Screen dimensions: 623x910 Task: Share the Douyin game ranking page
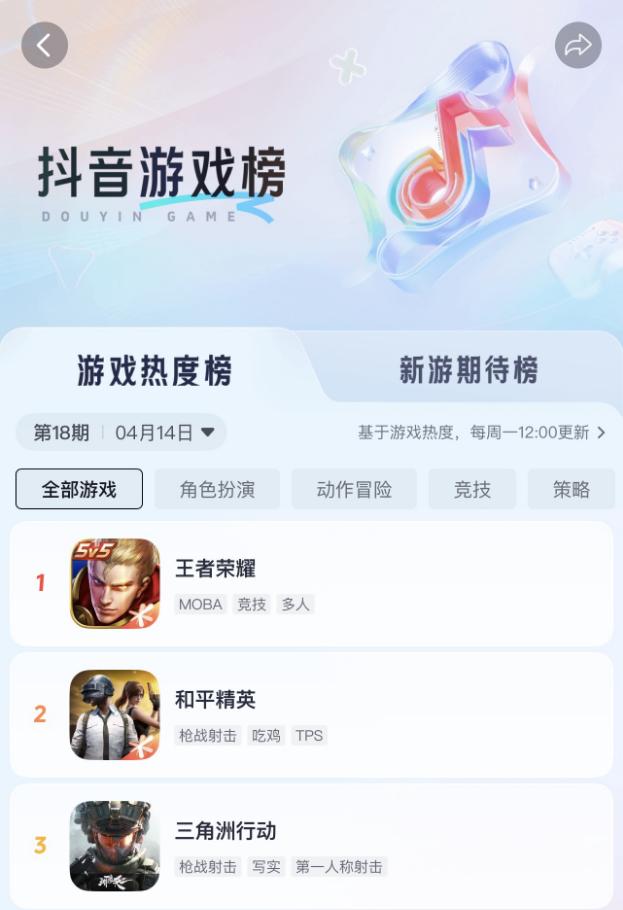coord(578,45)
